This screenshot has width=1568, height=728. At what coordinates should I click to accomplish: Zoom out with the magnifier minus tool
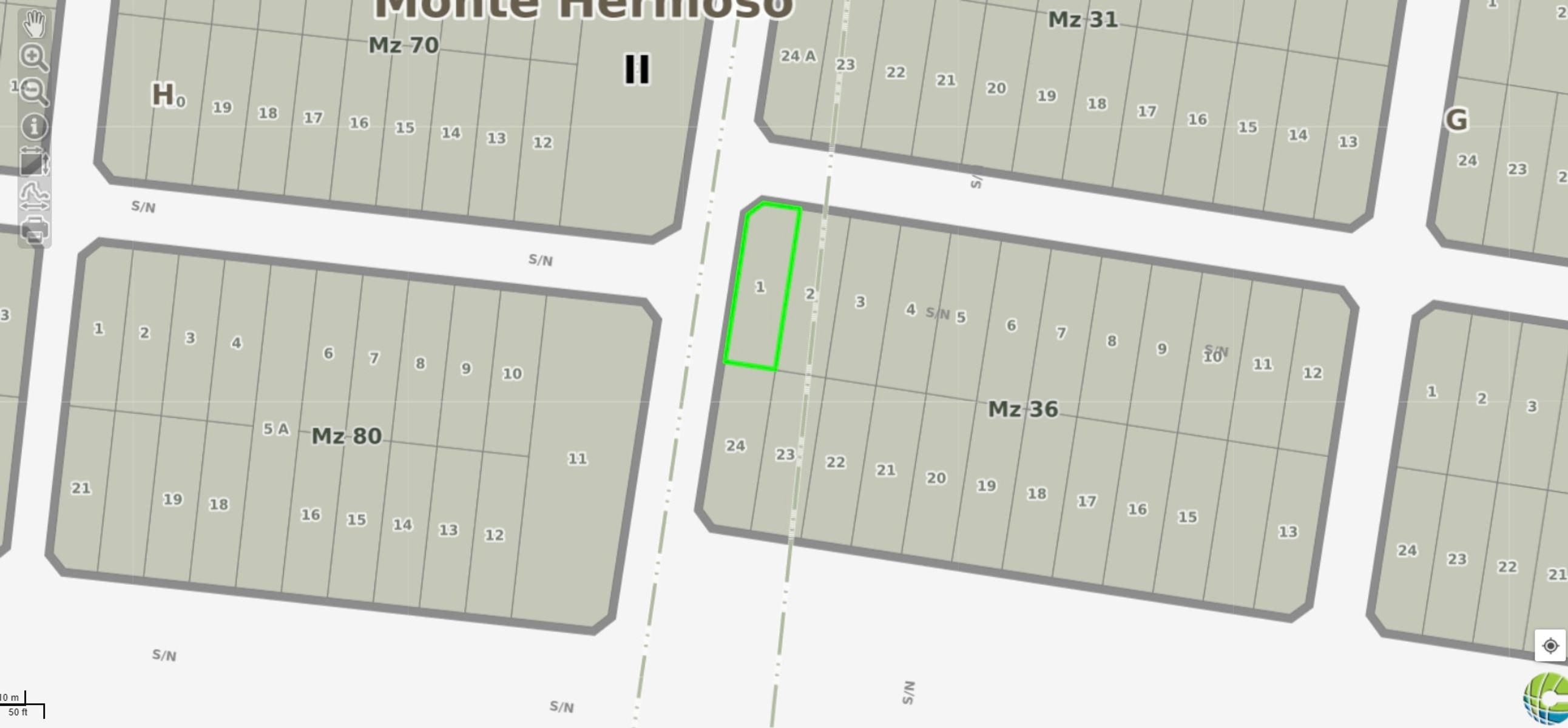pyautogui.click(x=33, y=92)
